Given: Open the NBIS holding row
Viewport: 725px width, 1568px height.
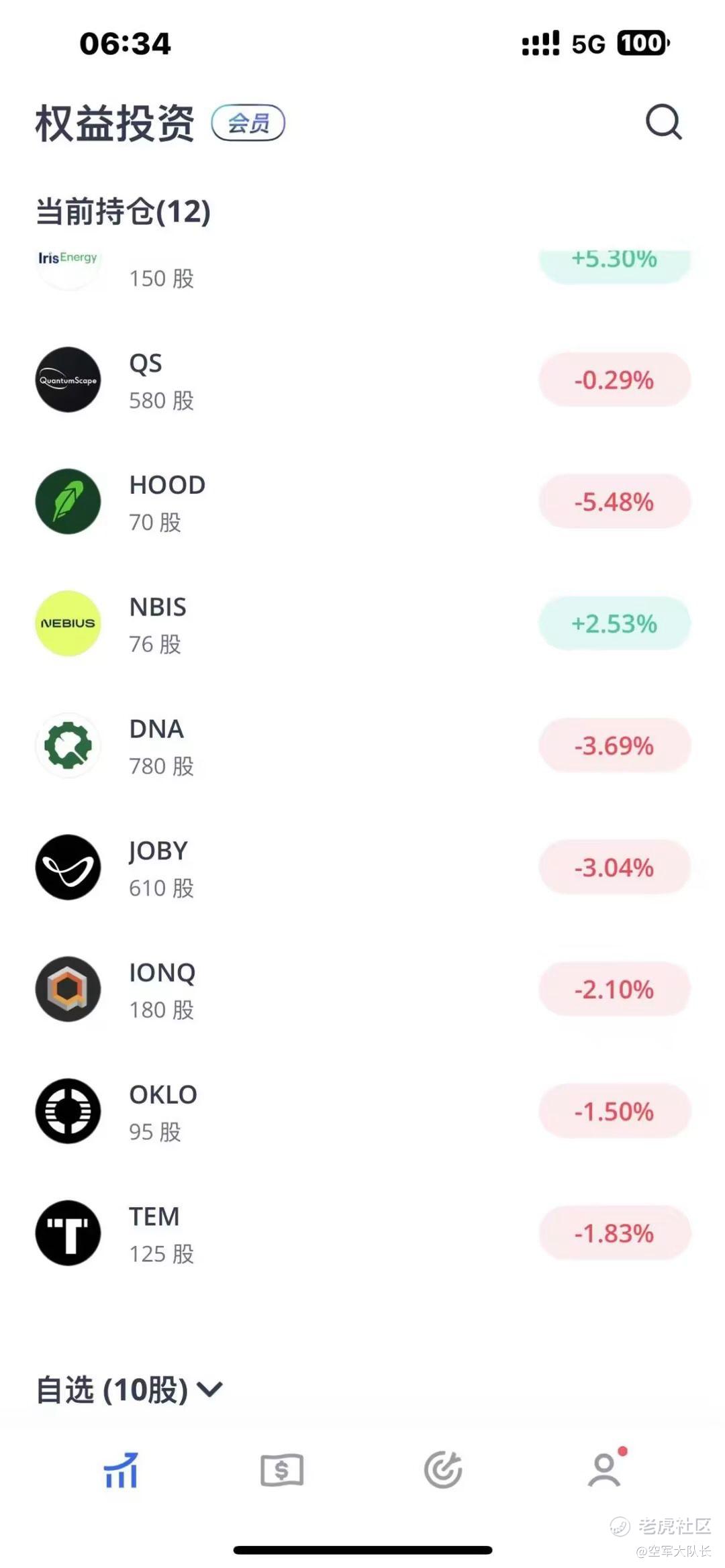Looking at the screenshot, I should pos(362,624).
